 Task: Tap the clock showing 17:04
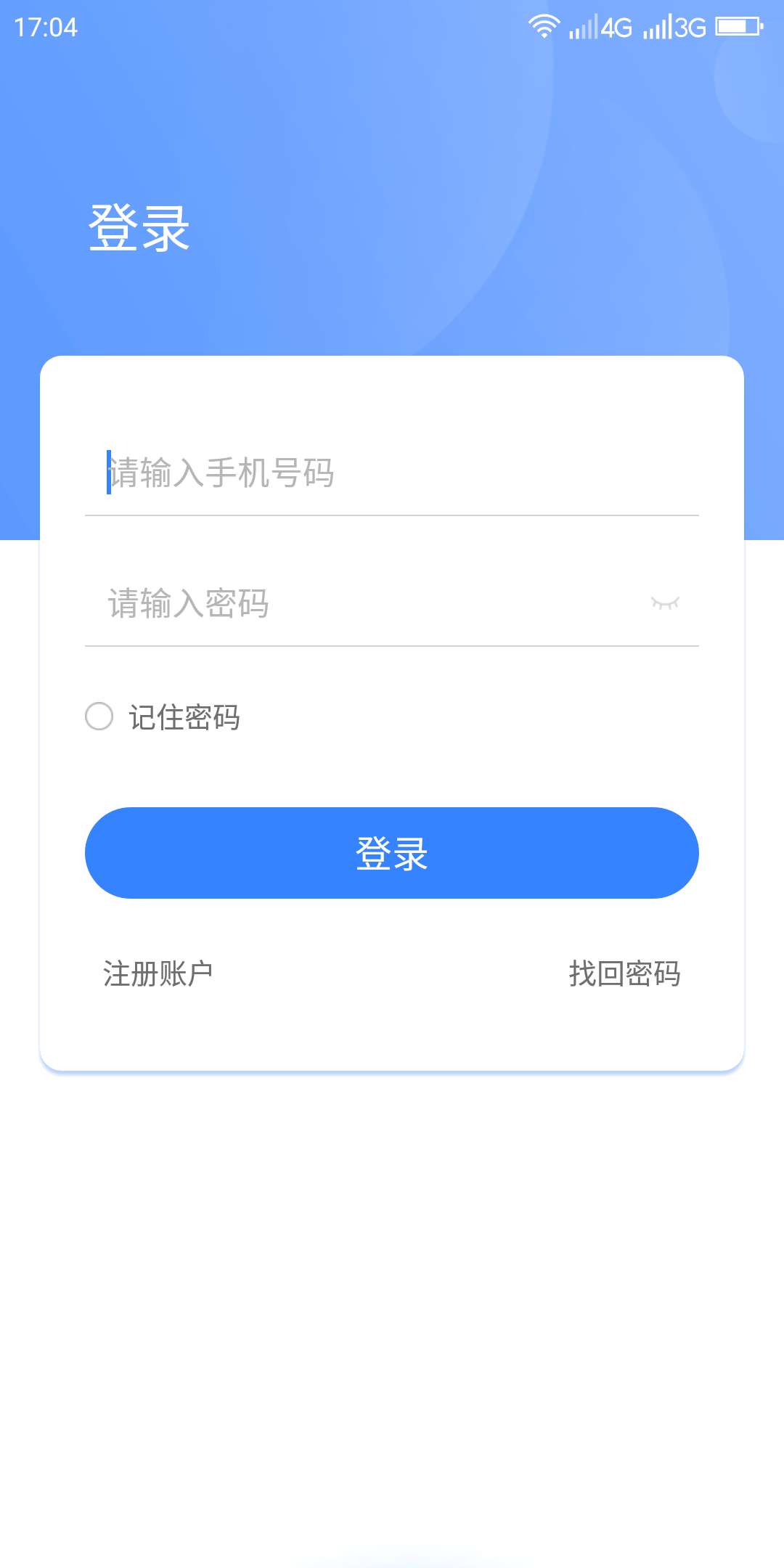[x=45, y=28]
